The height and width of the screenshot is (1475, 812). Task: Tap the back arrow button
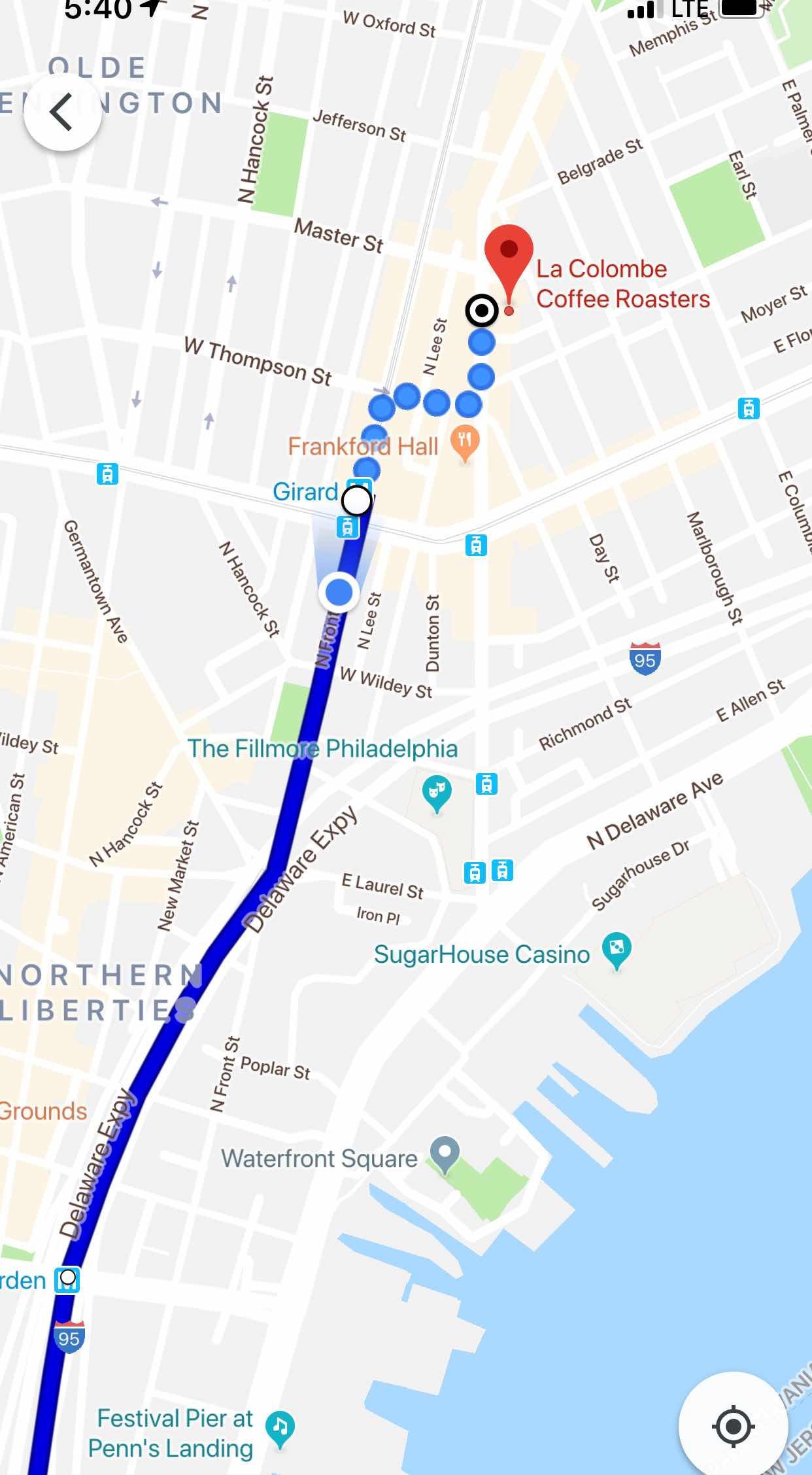[x=62, y=113]
